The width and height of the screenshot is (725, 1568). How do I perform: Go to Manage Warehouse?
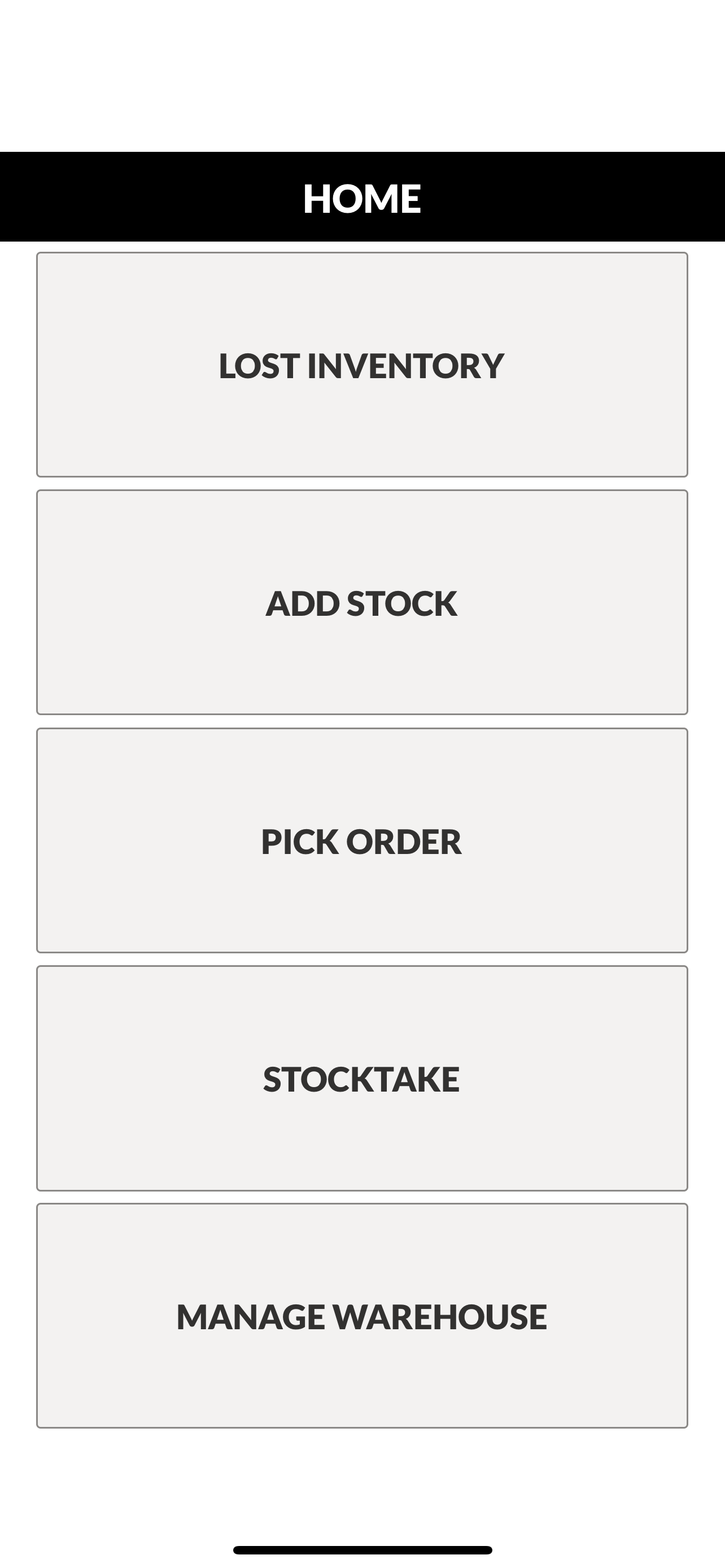(362, 1316)
